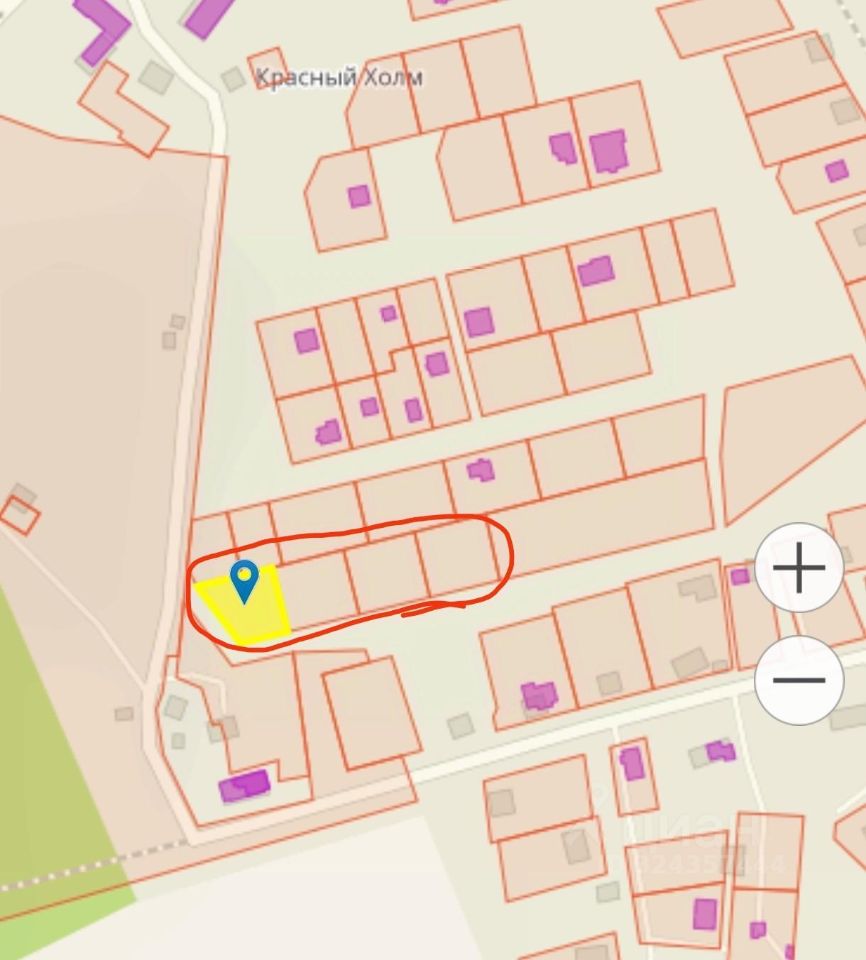Tap the blue pin on yellow plot
The image size is (866, 960).
(244, 580)
